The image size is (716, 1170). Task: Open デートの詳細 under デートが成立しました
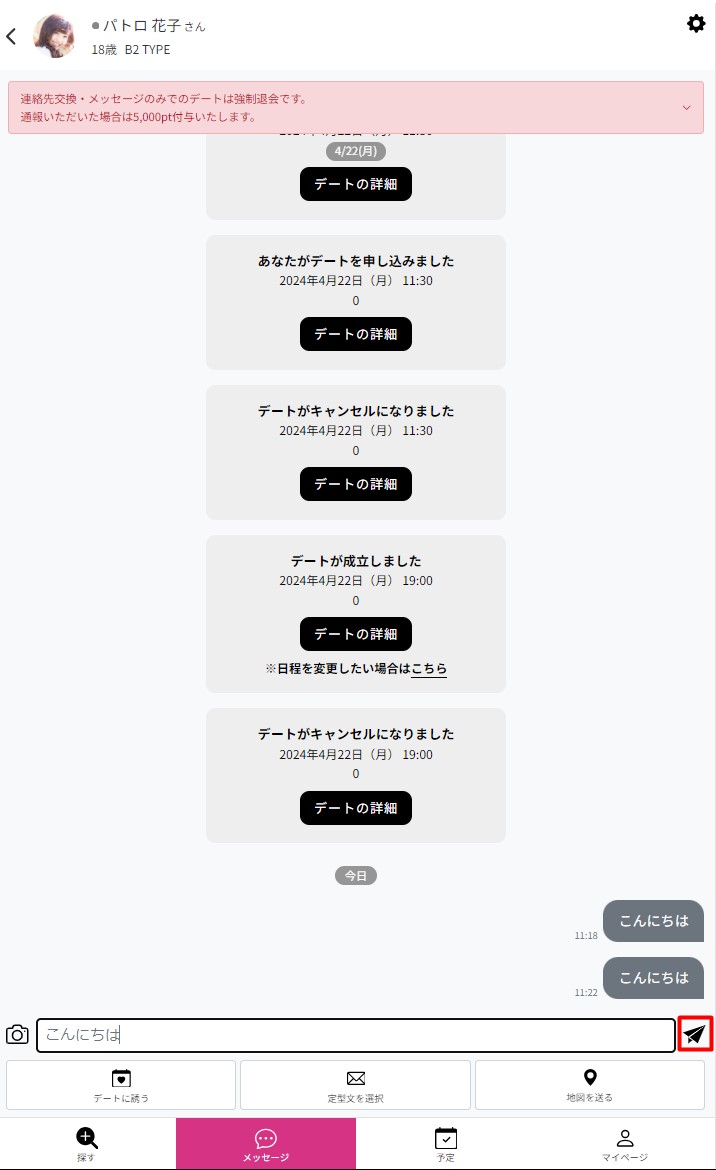tap(356, 634)
